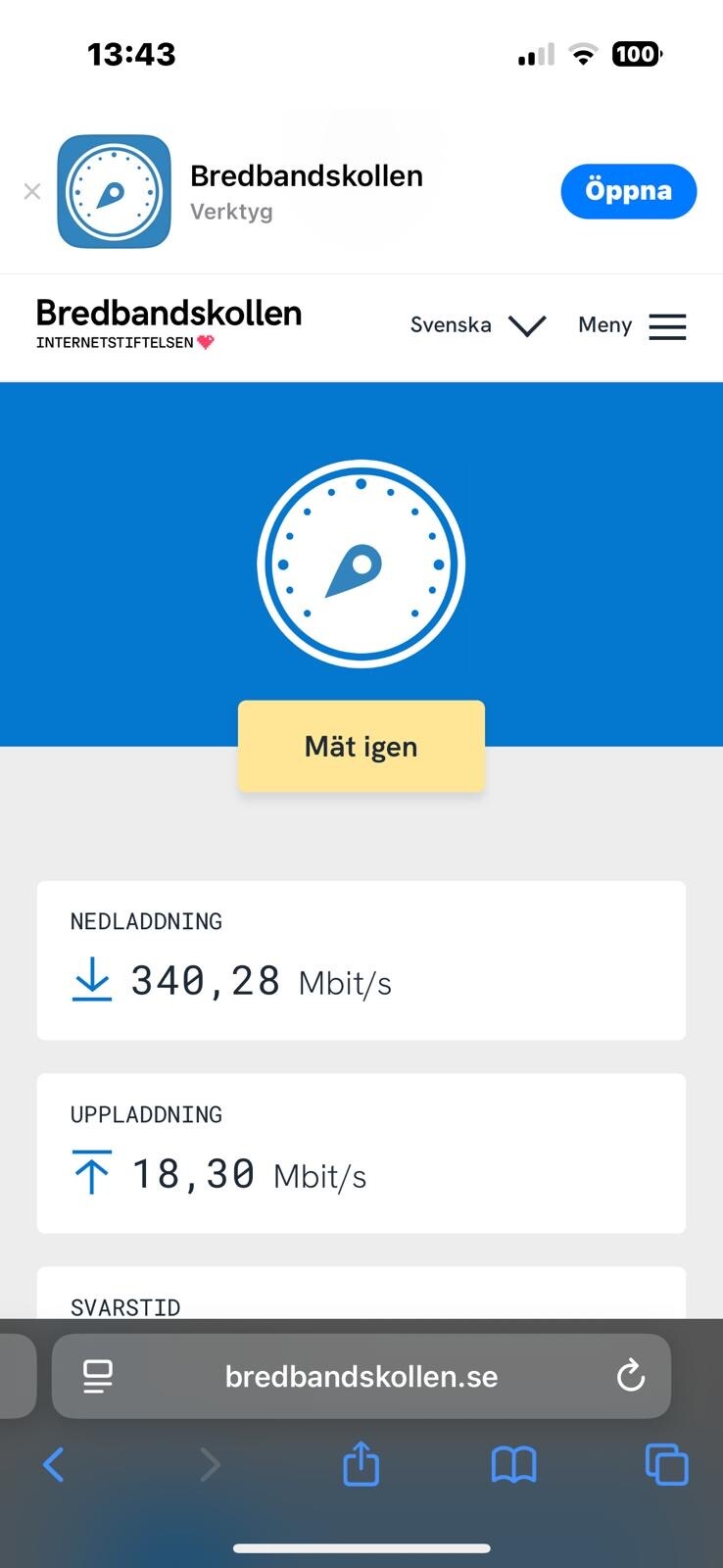Viewport: 723px width, 1568px height.
Task: Show all open Safari tabs
Action: coord(666,1465)
